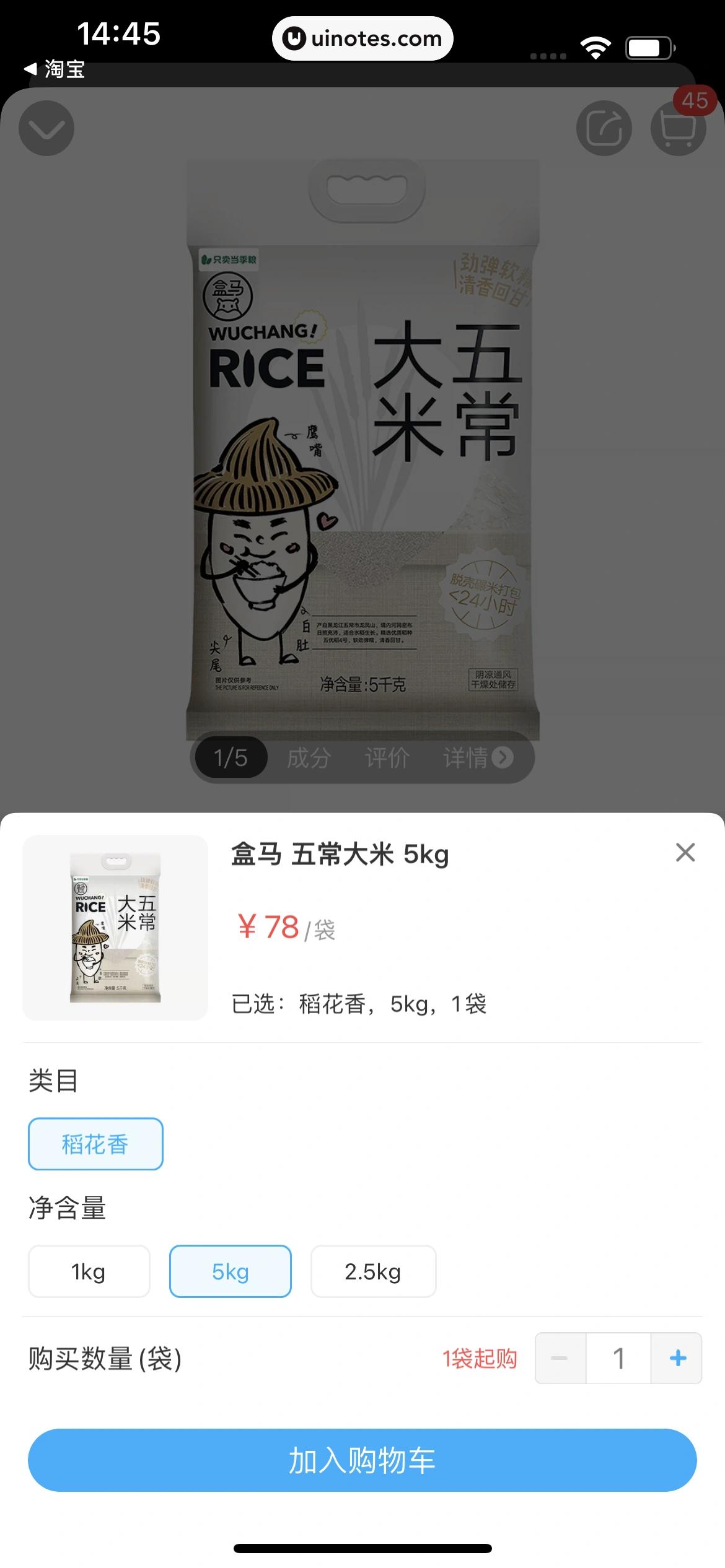
Task: Tap the 1/5 image page indicator
Action: tap(230, 757)
